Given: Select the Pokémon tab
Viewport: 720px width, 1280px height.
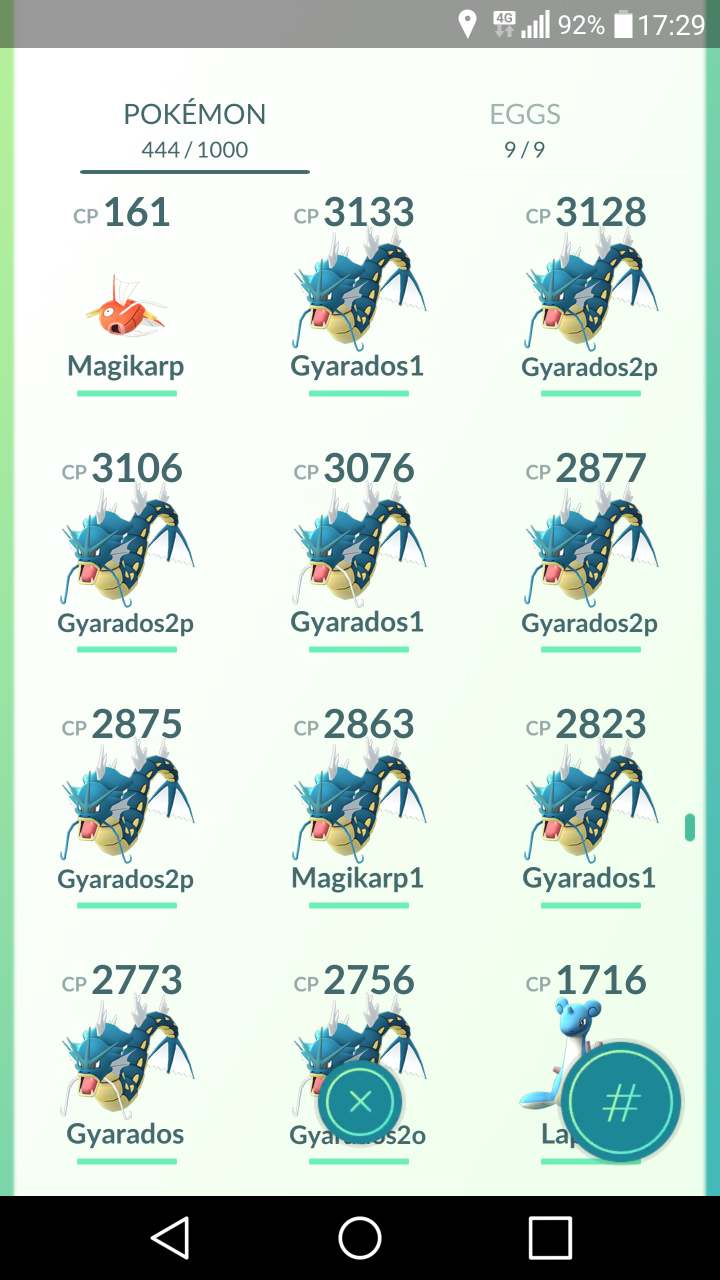Looking at the screenshot, I should point(195,130).
